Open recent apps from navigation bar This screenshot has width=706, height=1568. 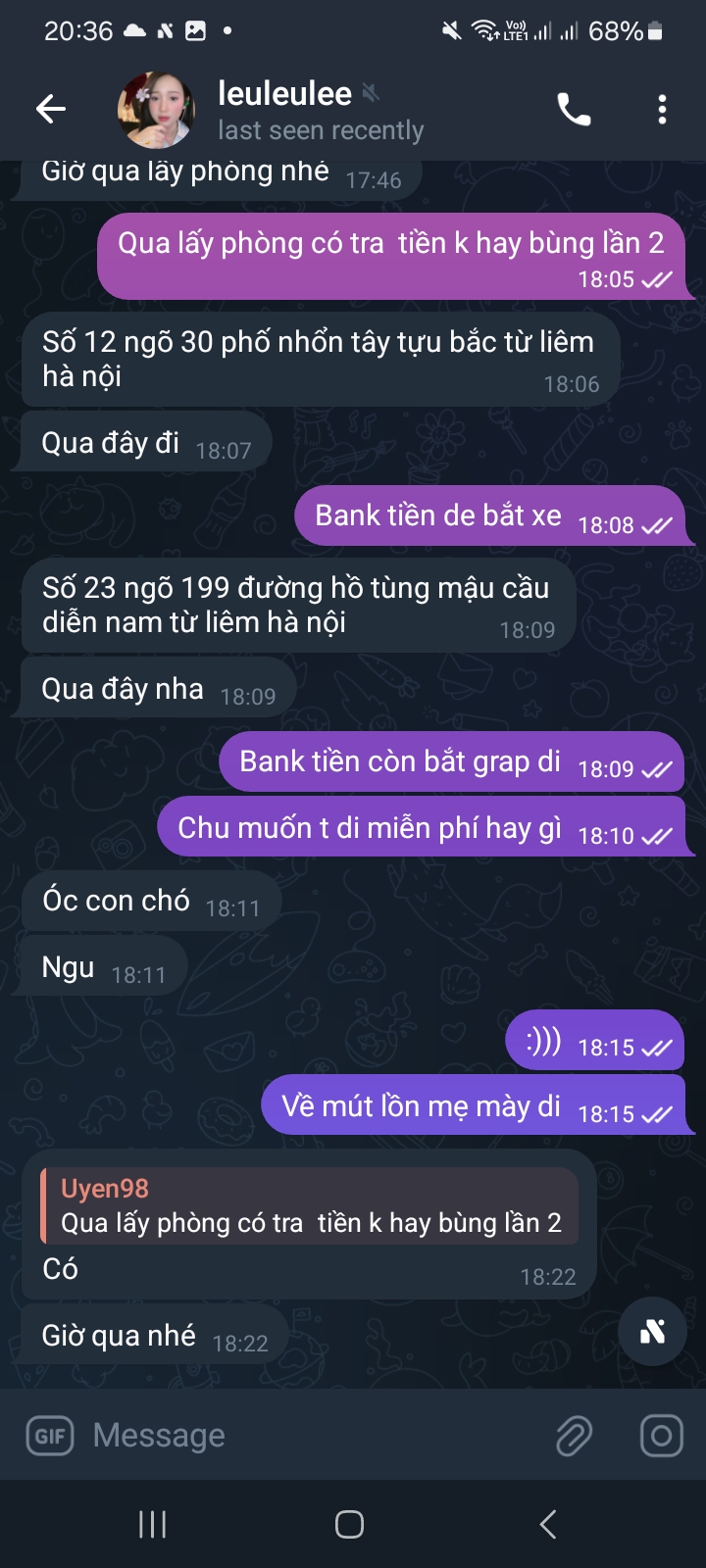point(153,1524)
